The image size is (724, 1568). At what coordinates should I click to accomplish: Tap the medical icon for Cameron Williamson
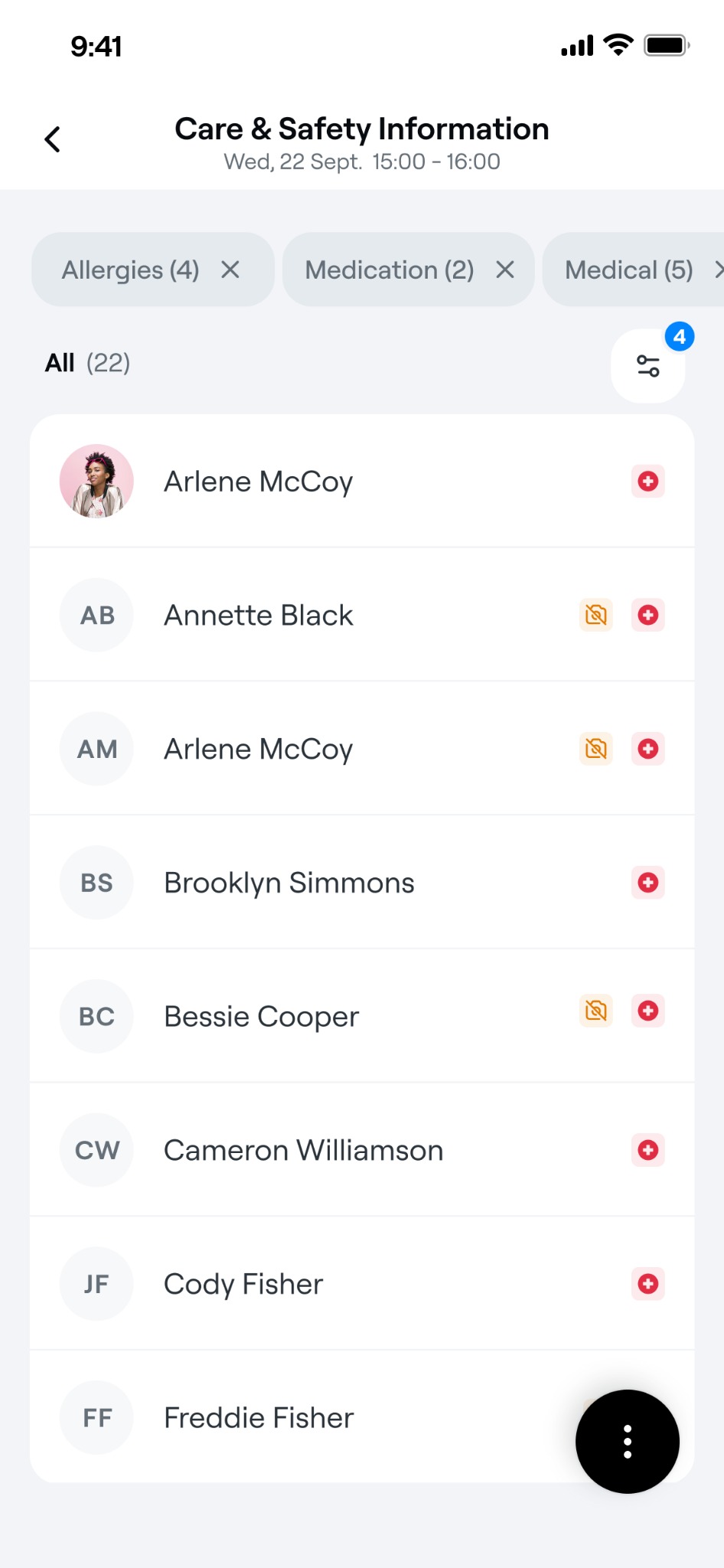(x=648, y=1150)
